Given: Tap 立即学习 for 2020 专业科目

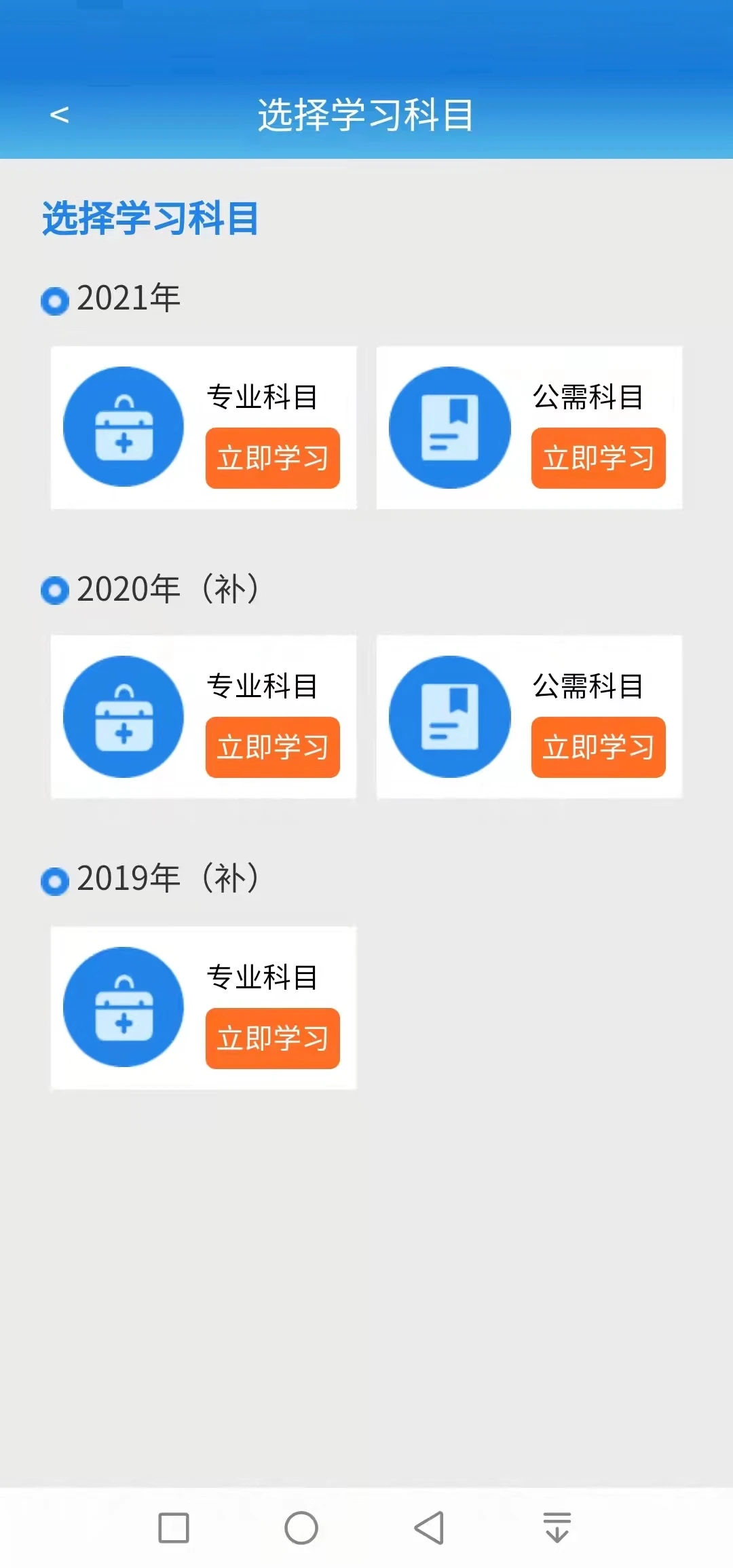Looking at the screenshot, I should [x=271, y=749].
